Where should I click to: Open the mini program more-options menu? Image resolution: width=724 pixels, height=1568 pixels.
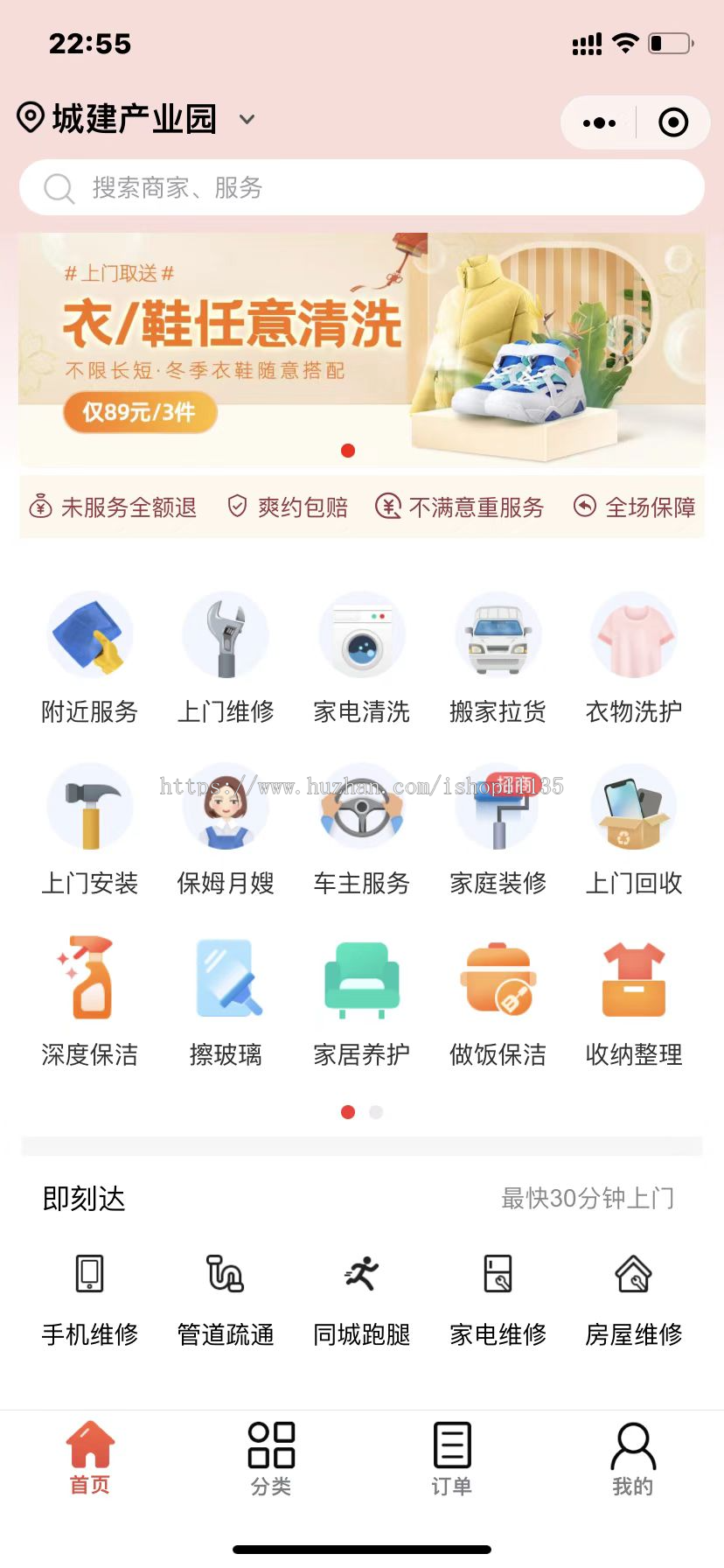pos(599,123)
